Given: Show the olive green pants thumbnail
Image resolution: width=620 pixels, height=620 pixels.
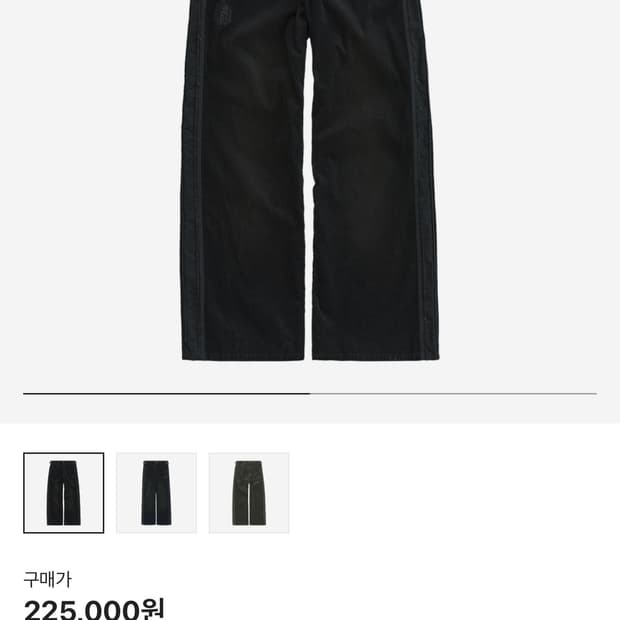Looking at the screenshot, I should point(249,493).
